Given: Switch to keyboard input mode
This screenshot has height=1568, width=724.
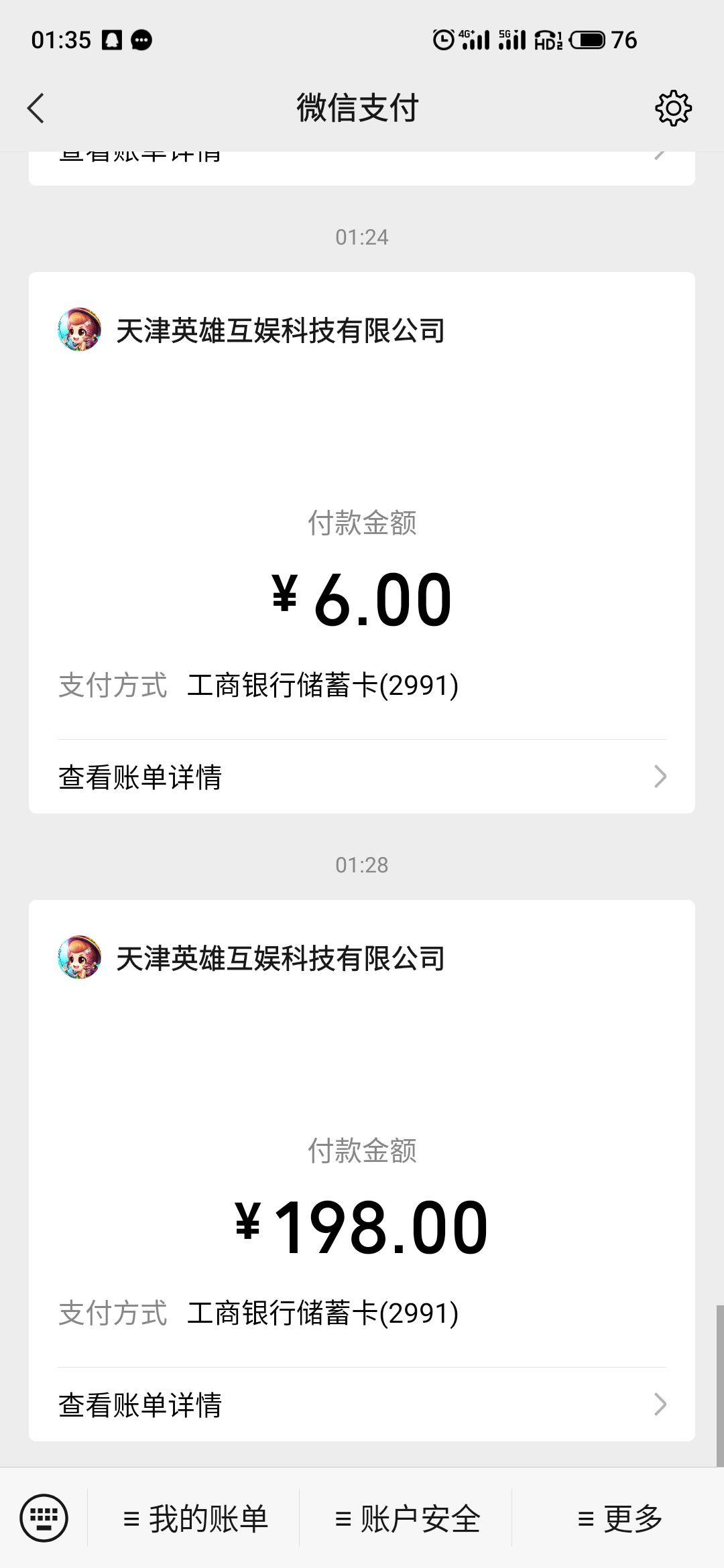Looking at the screenshot, I should pyautogui.click(x=44, y=1518).
